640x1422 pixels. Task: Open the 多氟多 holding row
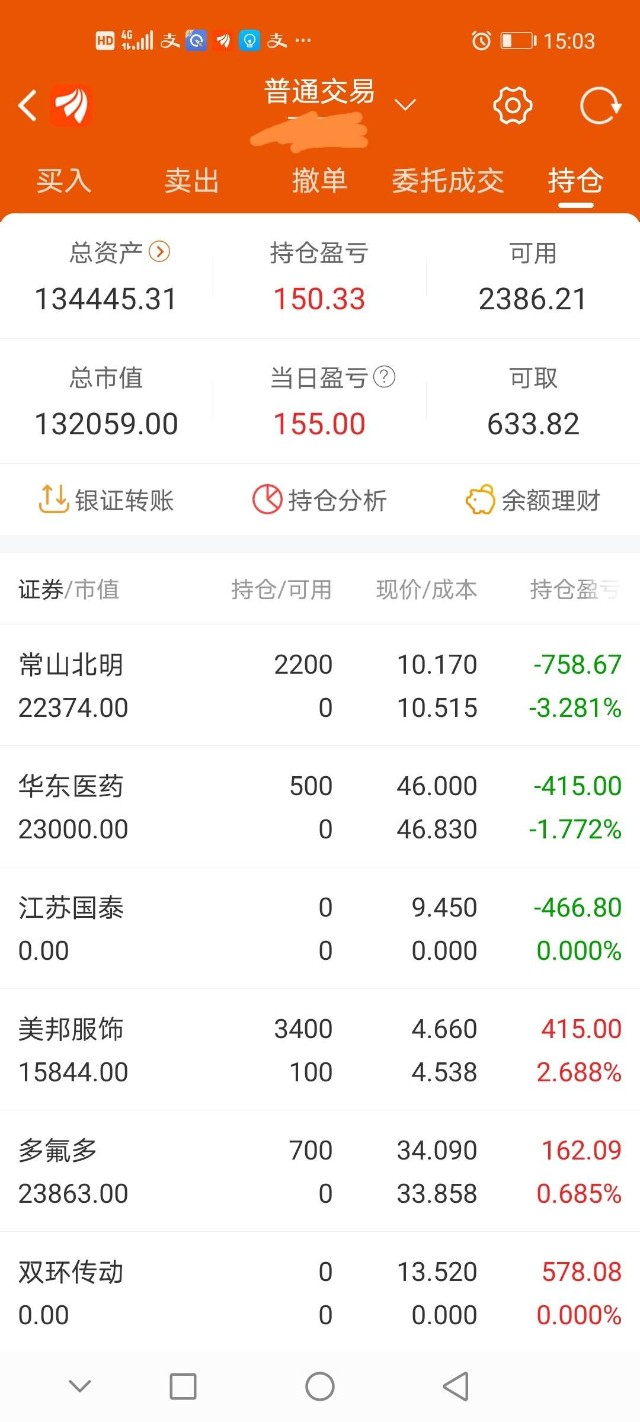pyautogui.click(x=320, y=1171)
